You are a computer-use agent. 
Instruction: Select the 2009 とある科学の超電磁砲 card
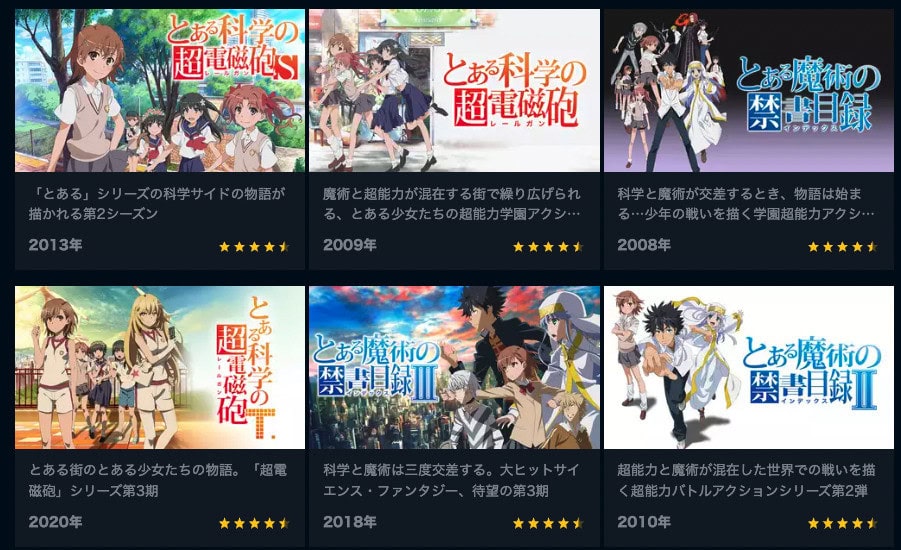tap(454, 92)
